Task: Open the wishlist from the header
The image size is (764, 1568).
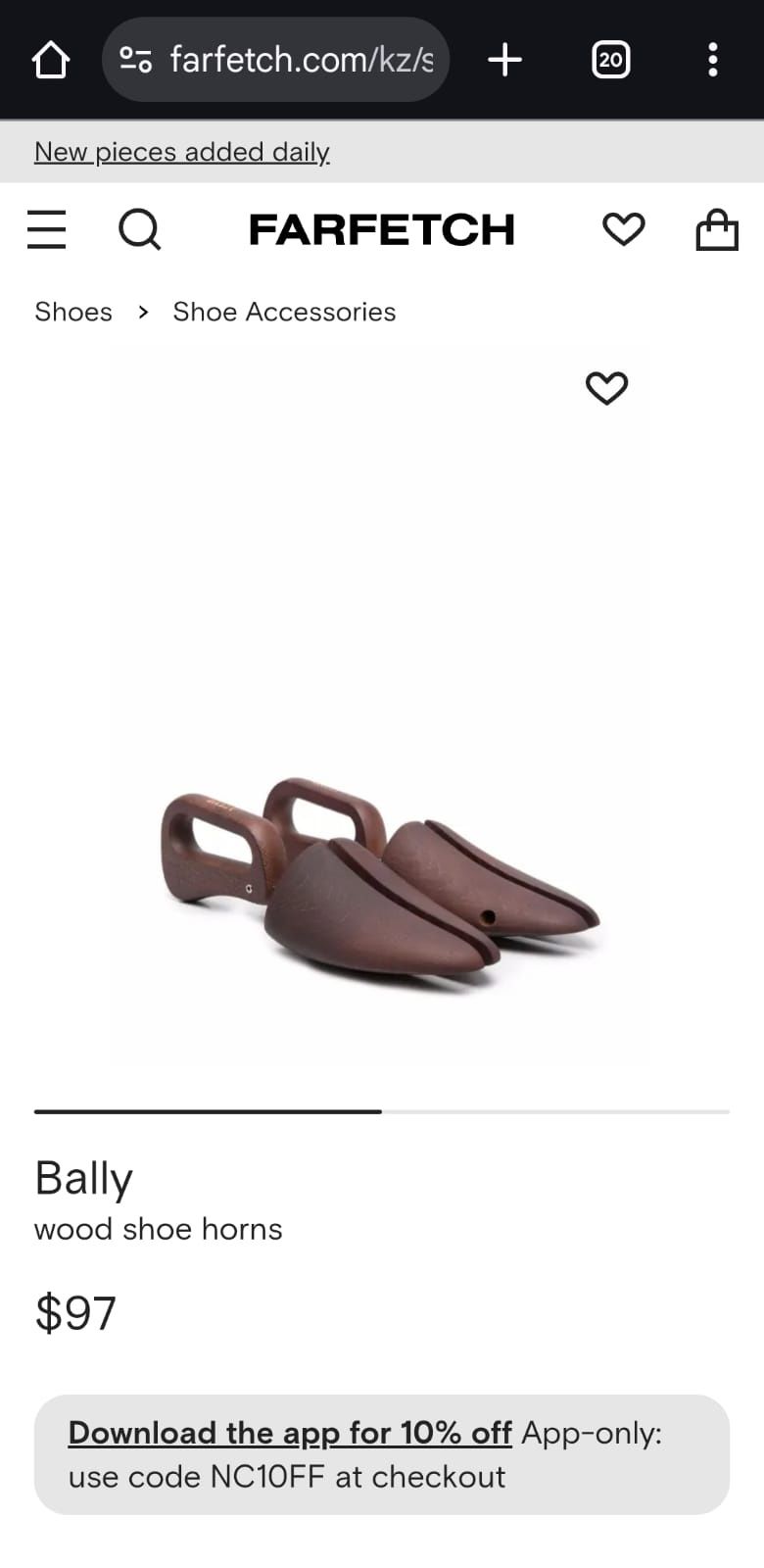Action: [x=623, y=229]
